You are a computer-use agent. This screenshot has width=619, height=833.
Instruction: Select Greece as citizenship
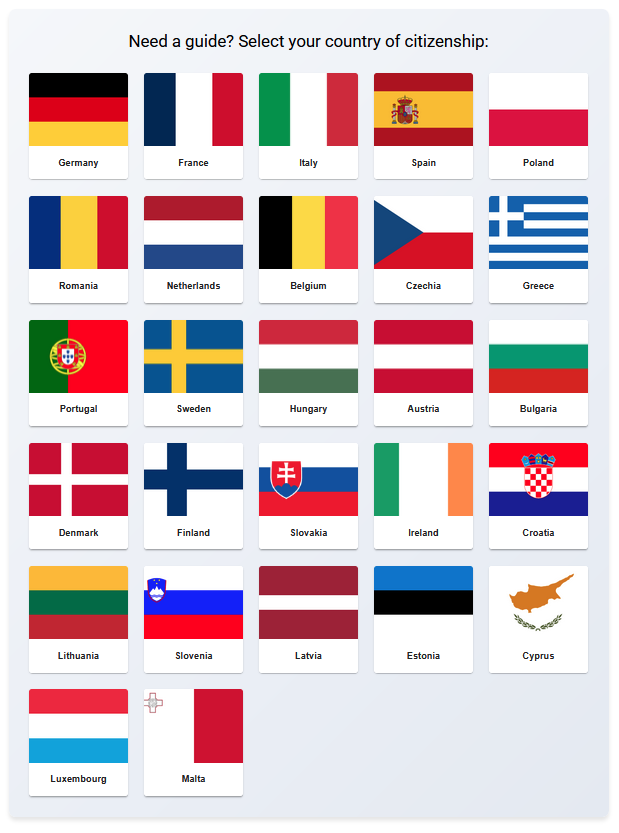pos(538,248)
